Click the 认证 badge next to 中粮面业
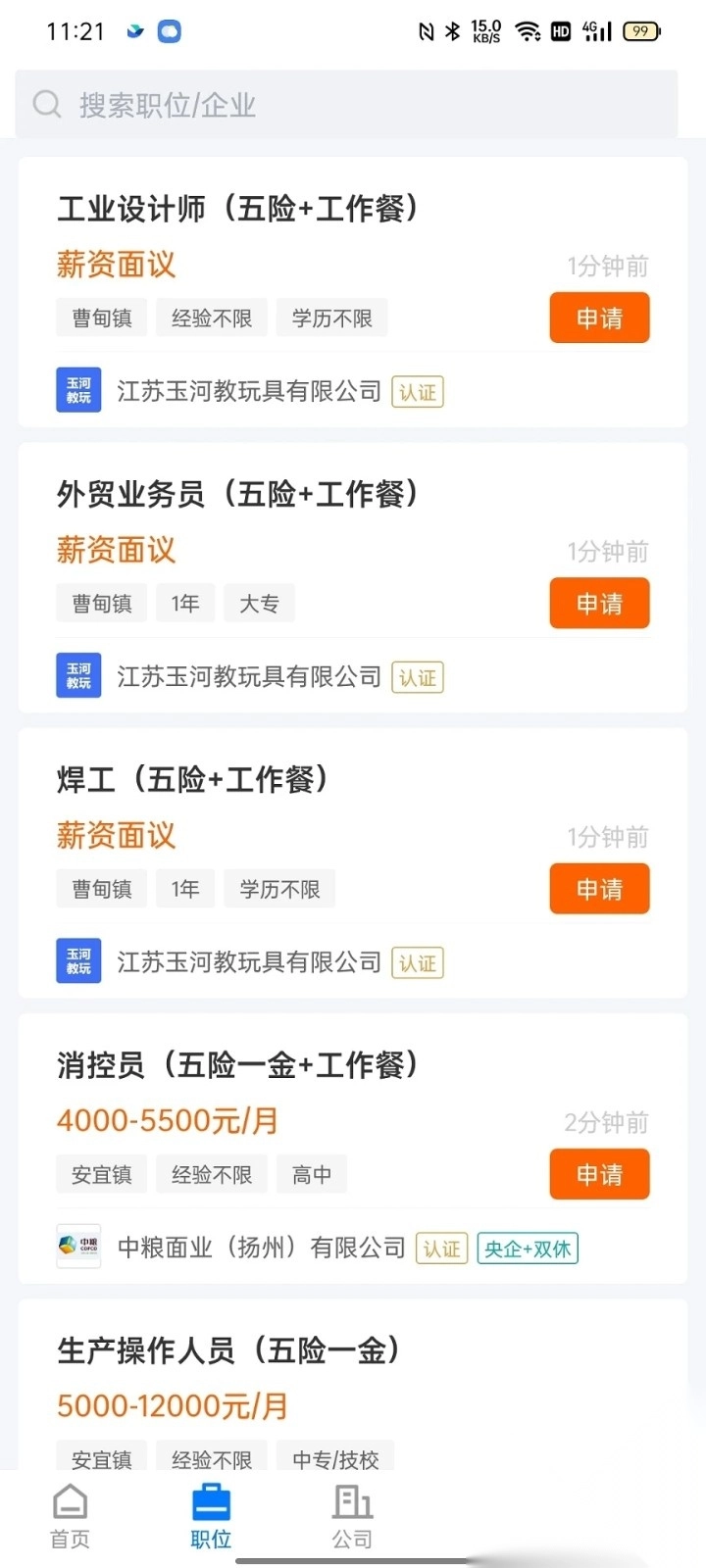 pyautogui.click(x=441, y=1249)
